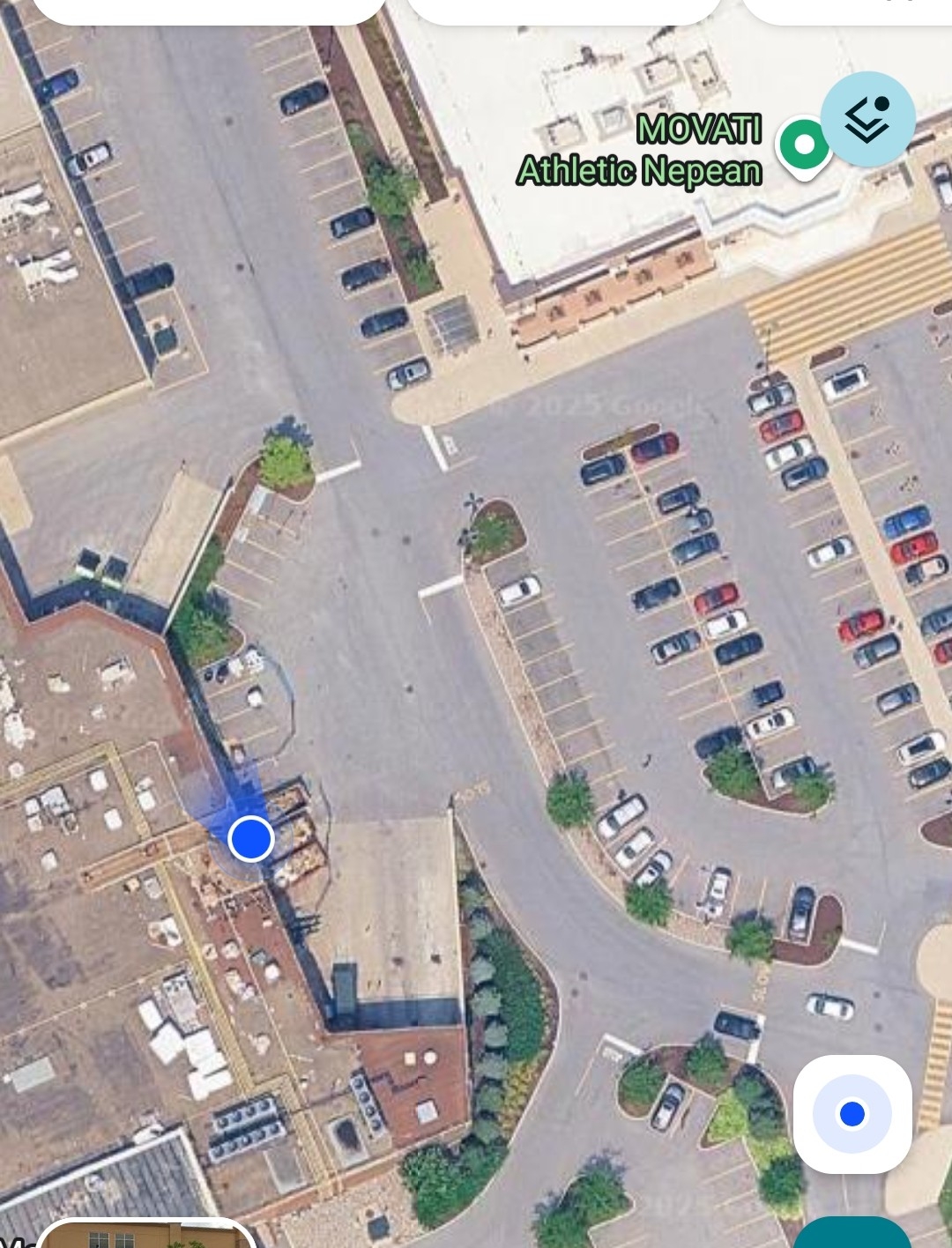Open the MOVATI Athletic Nepean place pin
Image resolution: width=952 pixels, height=1248 pixels.
pyautogui.click(x=804, y=145)
